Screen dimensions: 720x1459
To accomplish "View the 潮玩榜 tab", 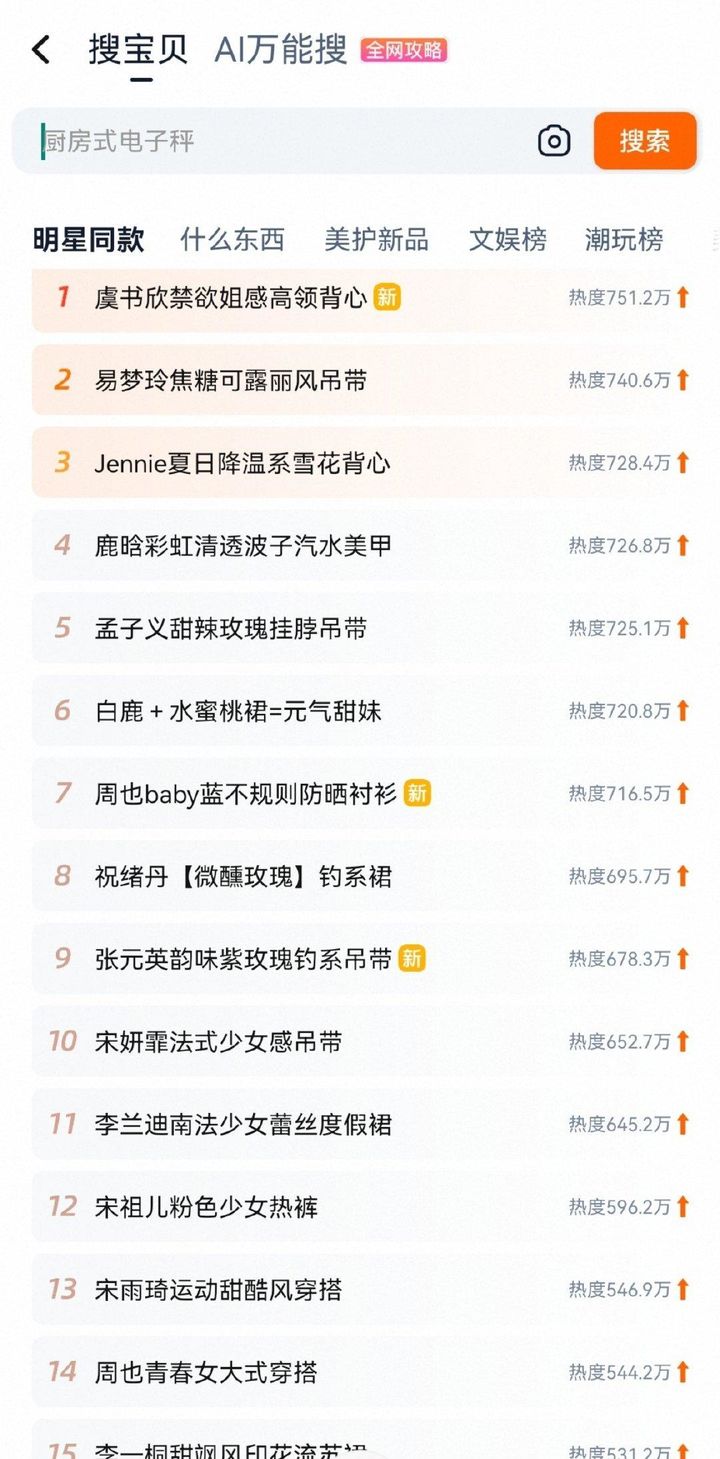I will (x=624, y=239).
